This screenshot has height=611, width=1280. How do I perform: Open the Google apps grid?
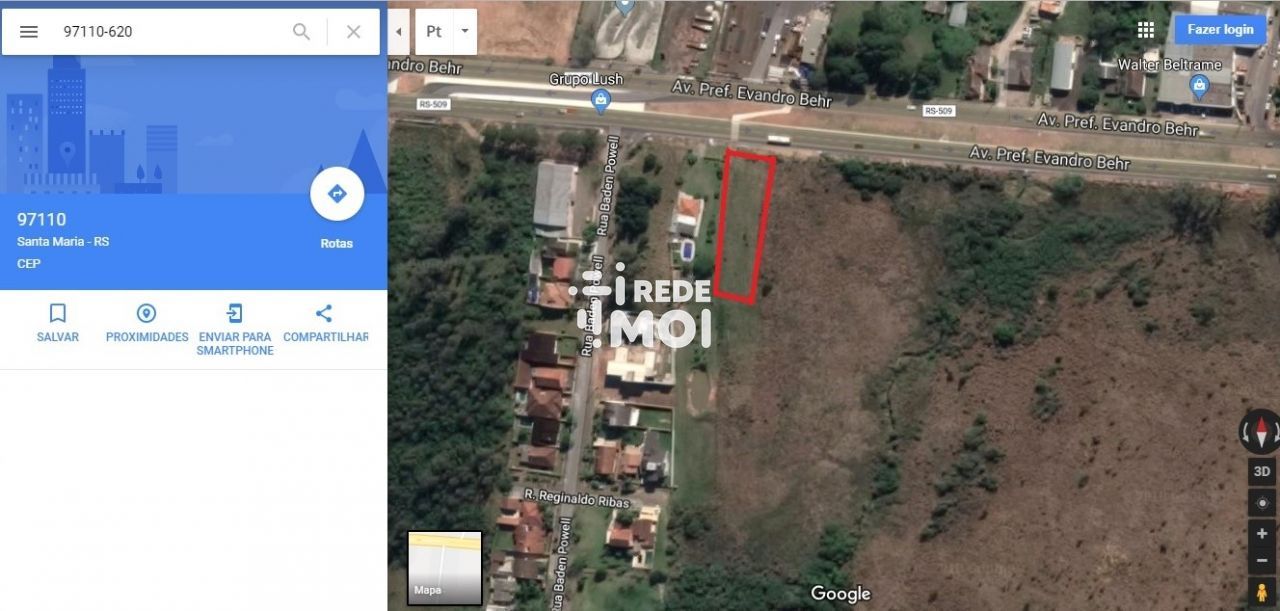click(1146, 30)
